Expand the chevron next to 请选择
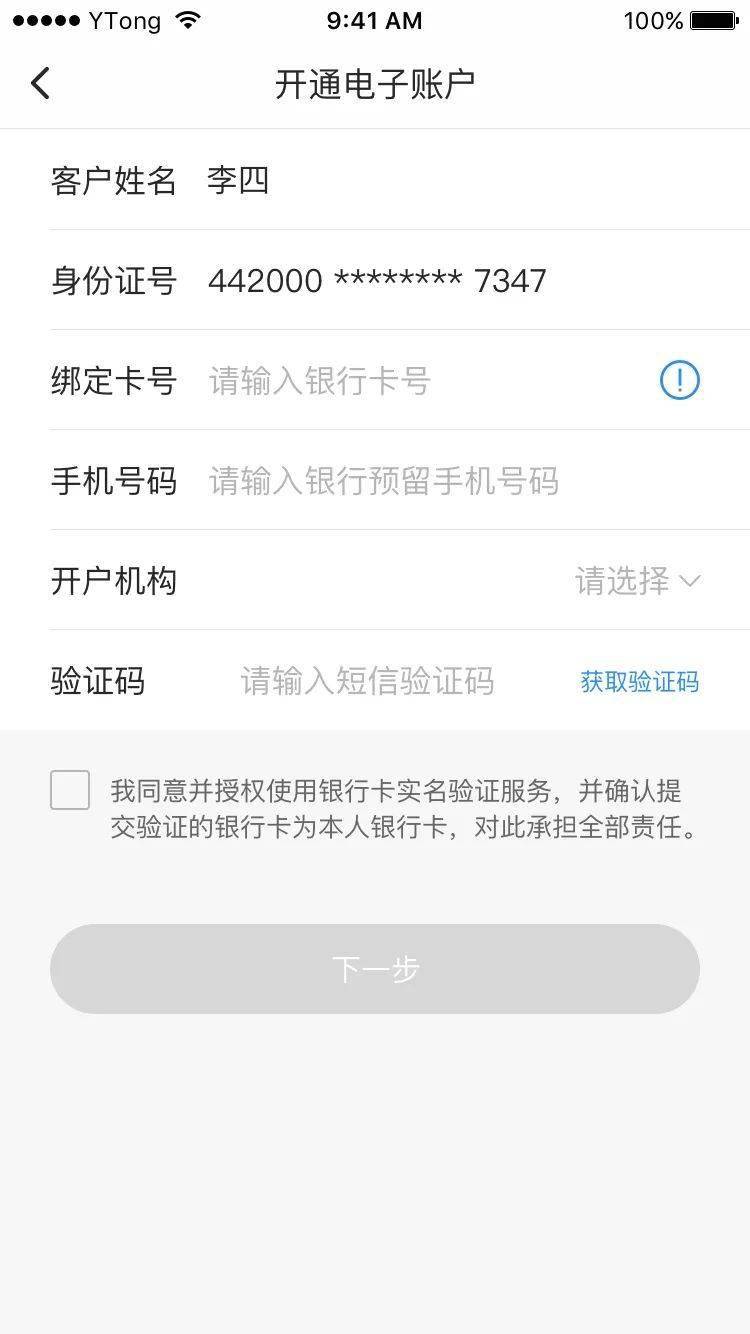The image size is (750, 1334). tap(690, 582)
